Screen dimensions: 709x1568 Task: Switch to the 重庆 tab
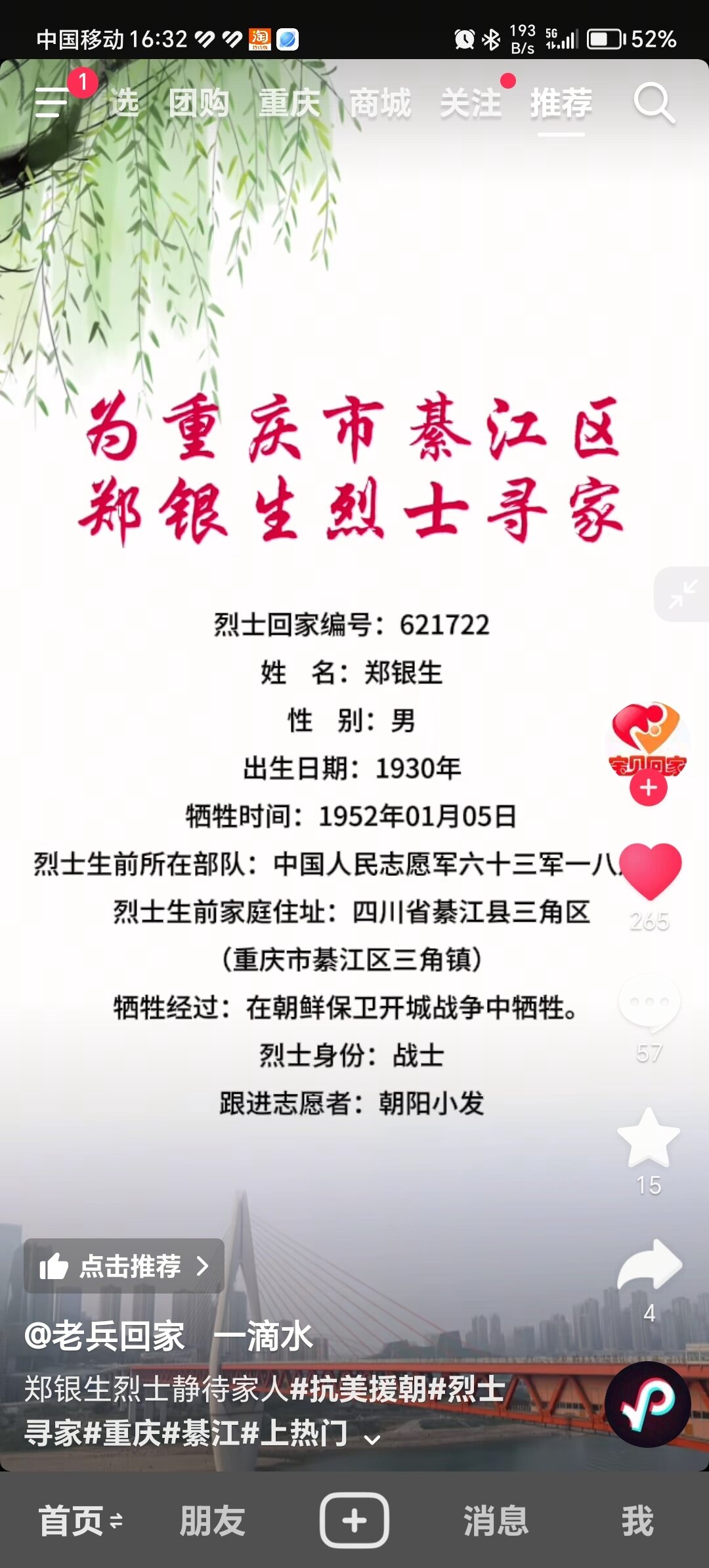[x=289, y=103]
